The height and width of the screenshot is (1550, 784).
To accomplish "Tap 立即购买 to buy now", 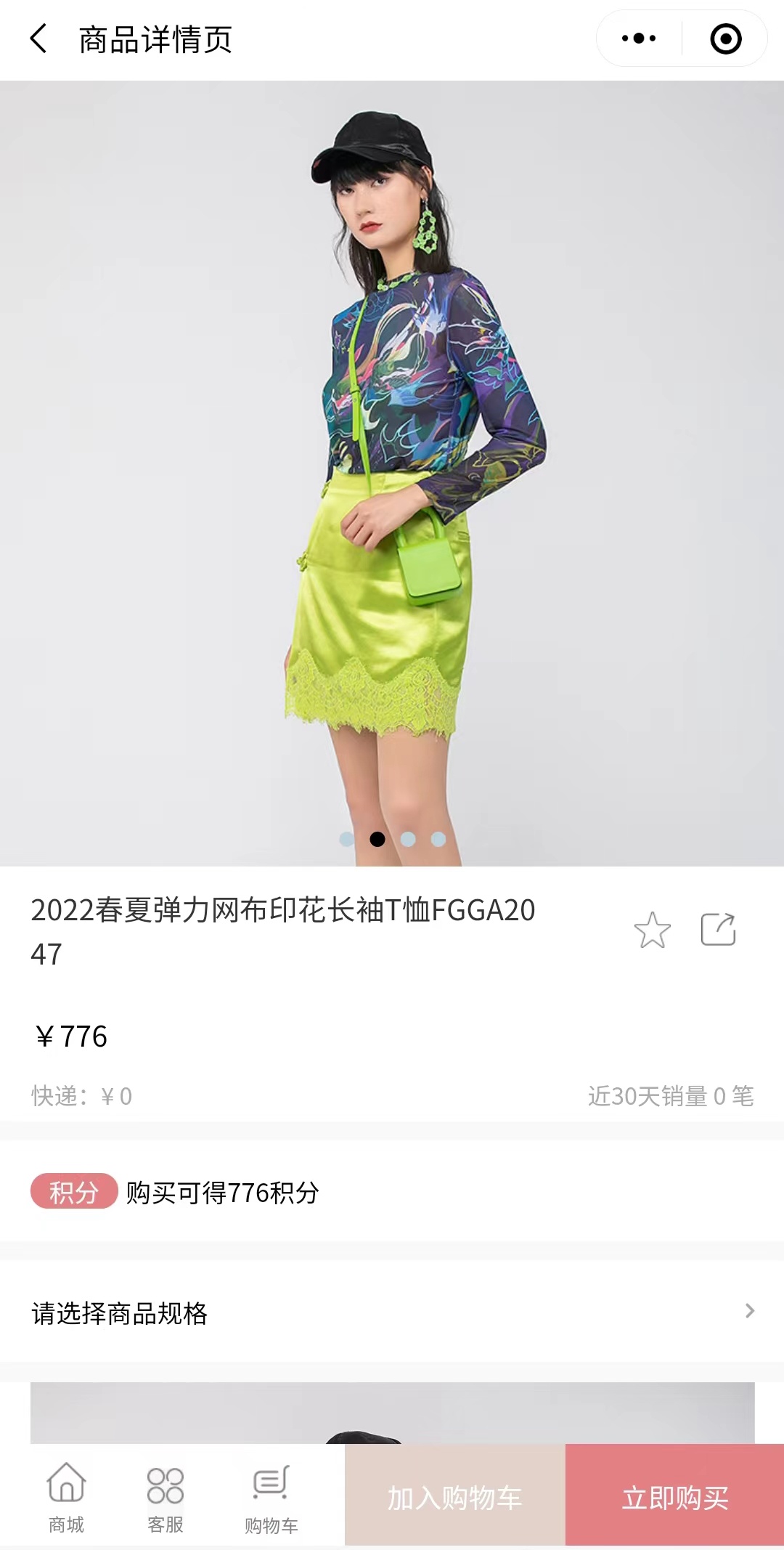I will coord(674,1496).
